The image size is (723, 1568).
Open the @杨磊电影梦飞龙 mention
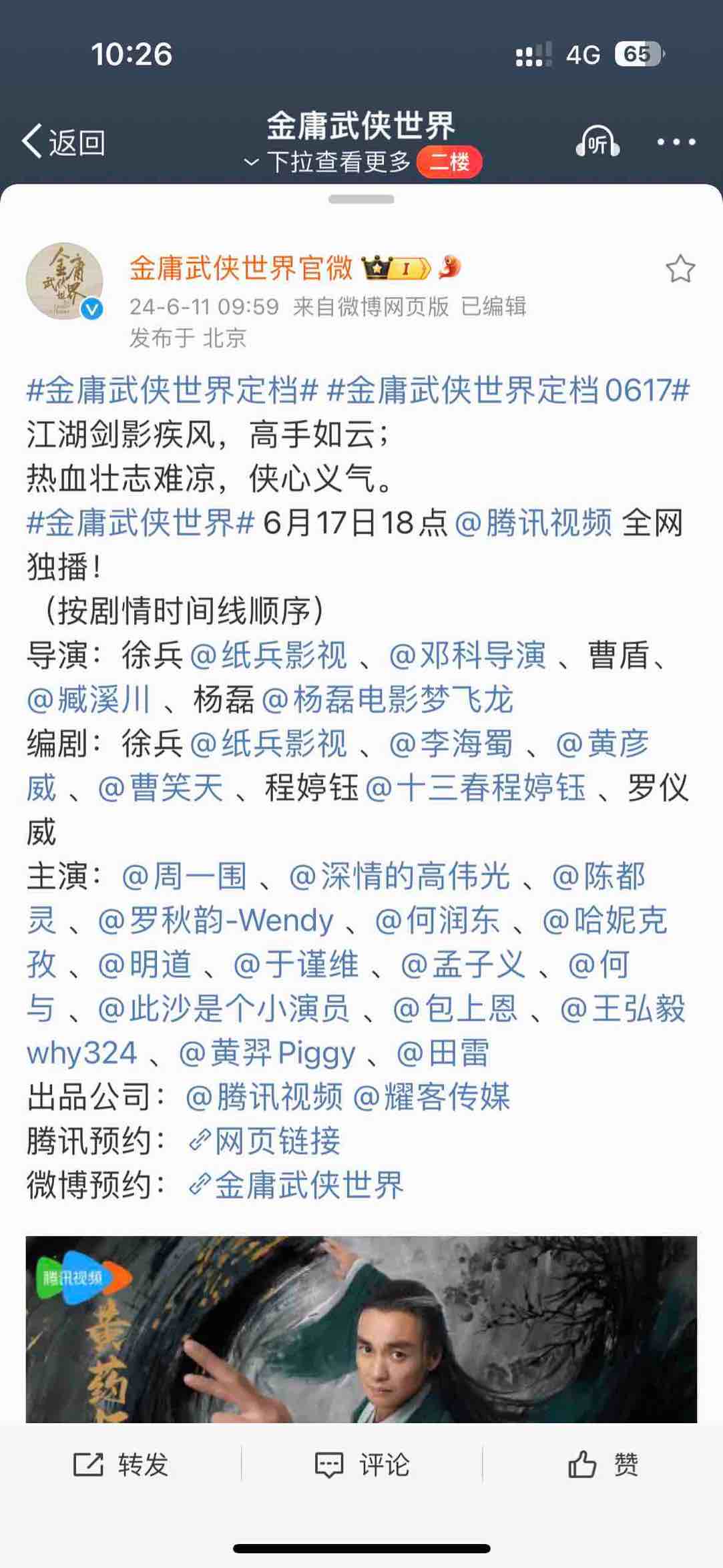[x=387, y=700]
